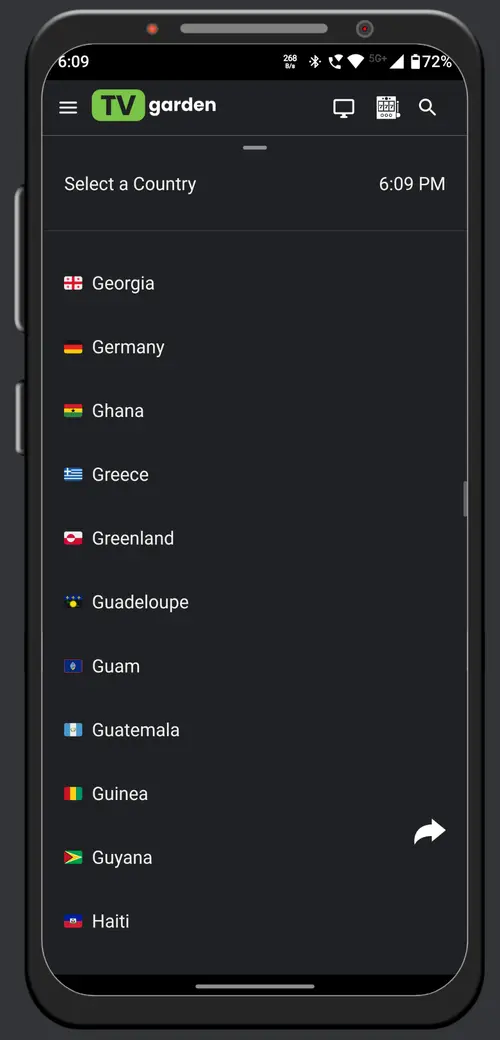The width and height of the screenshot is (500, 1040).
Task: Tap the TV monitor icon
Action: point(344,107)
